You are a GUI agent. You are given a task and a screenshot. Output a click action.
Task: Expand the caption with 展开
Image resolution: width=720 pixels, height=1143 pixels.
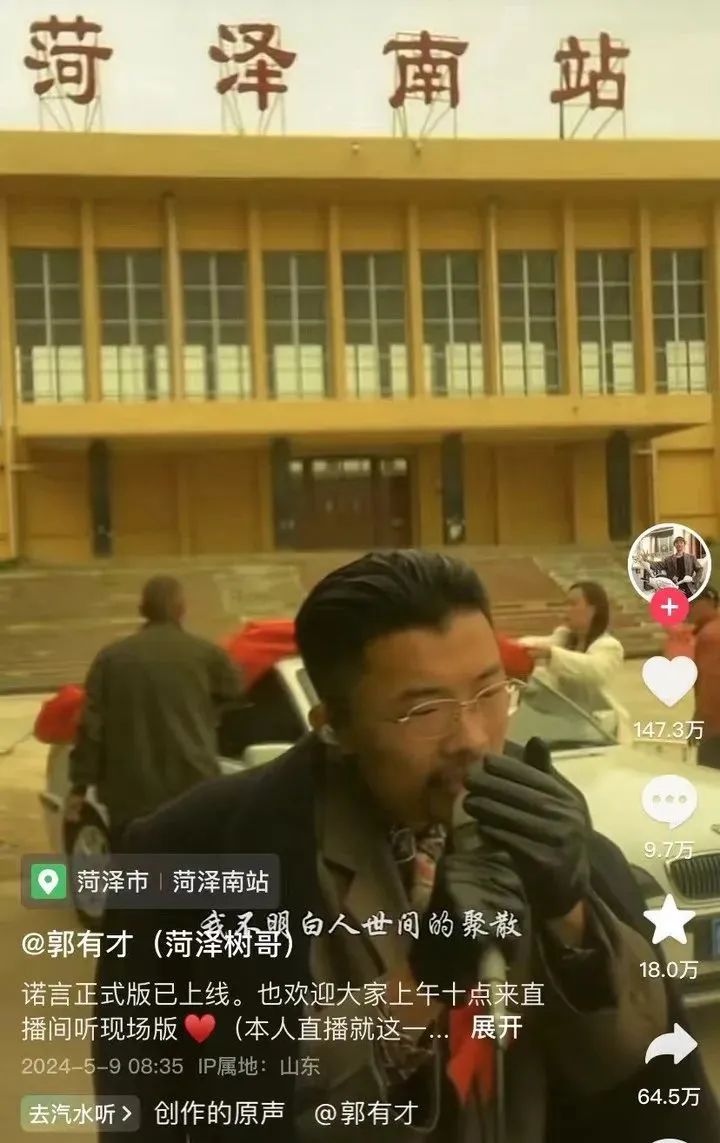[495, 1027]
